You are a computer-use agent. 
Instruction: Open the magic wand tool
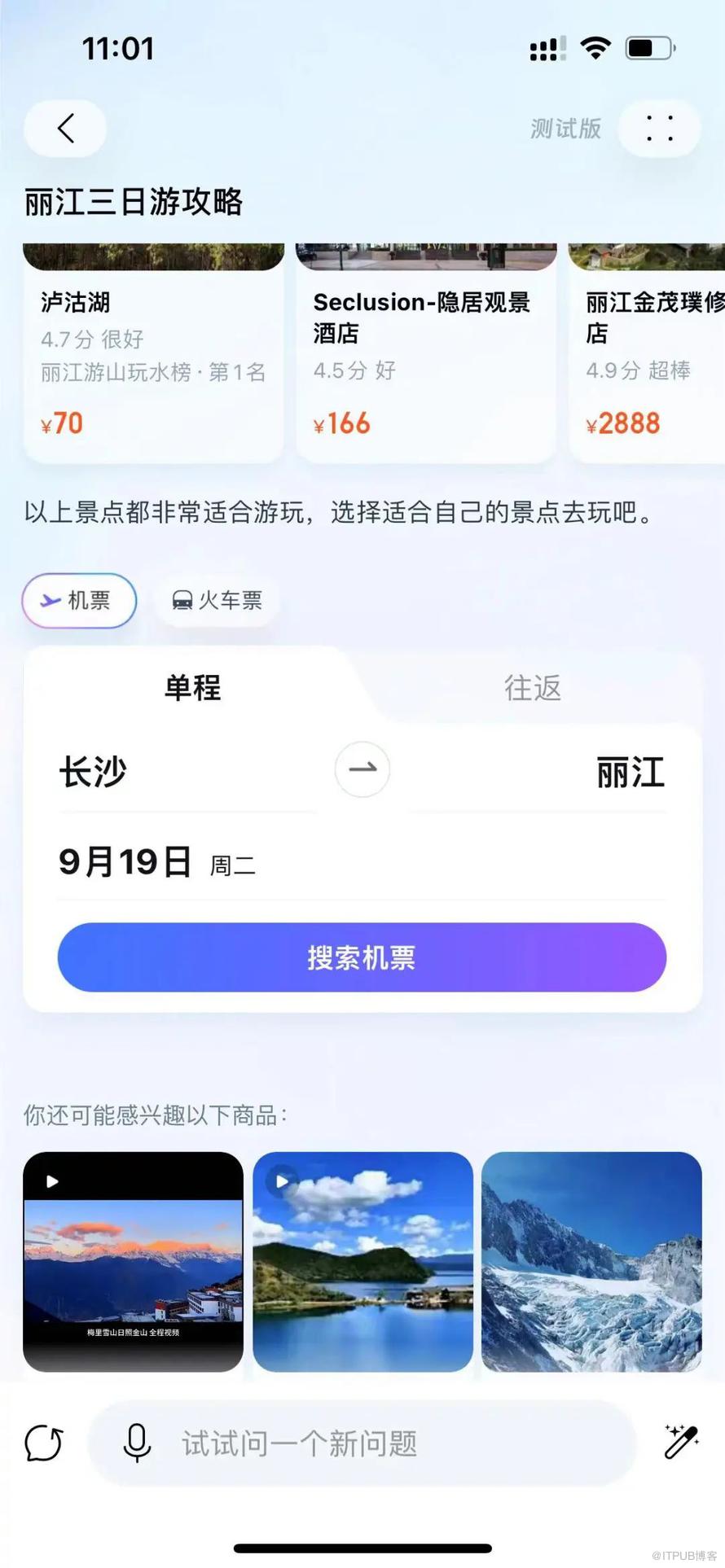click(681, 1443)
